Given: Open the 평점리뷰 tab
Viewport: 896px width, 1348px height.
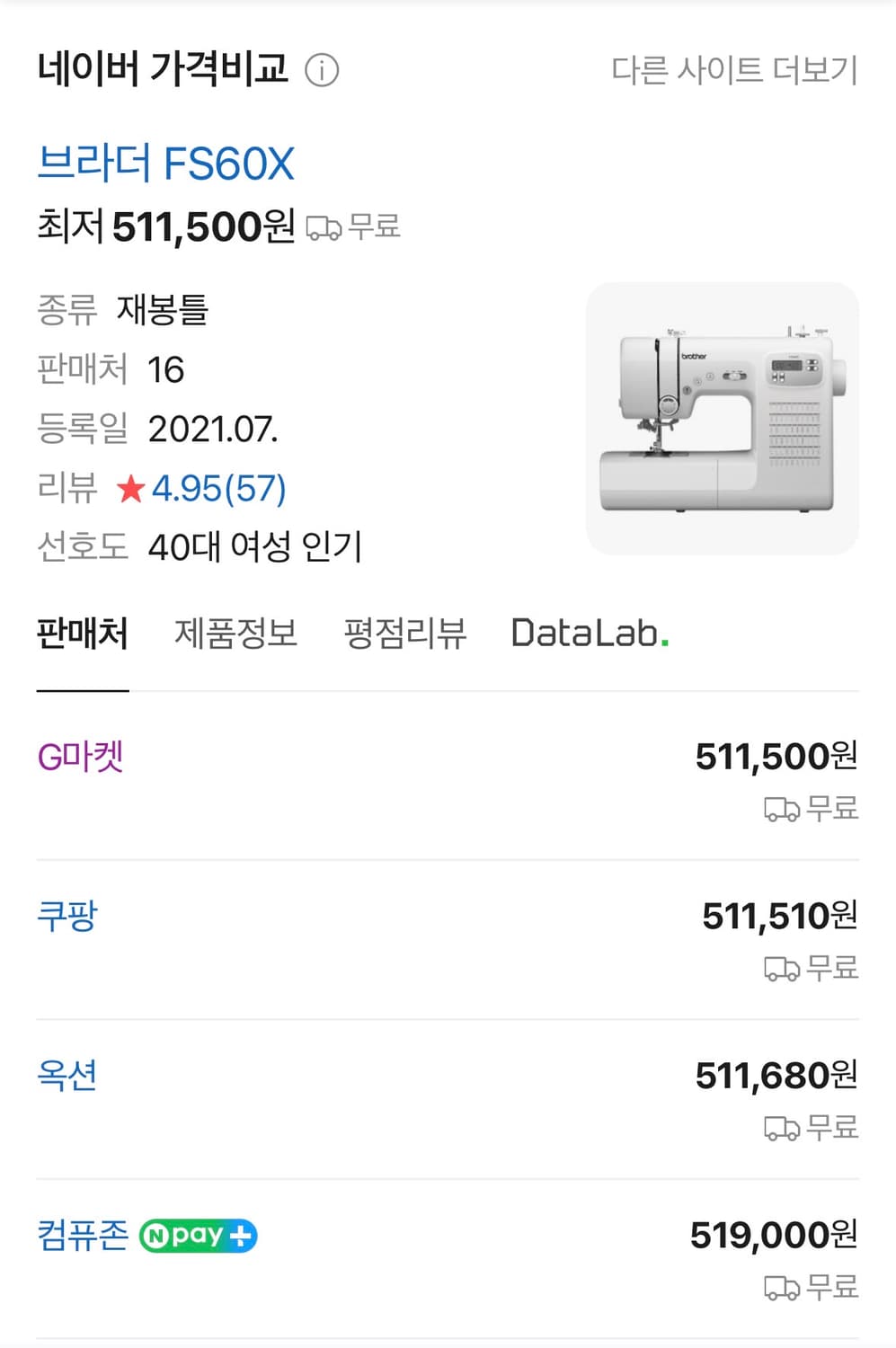Looking at the screenshot, I should (404, 634).
